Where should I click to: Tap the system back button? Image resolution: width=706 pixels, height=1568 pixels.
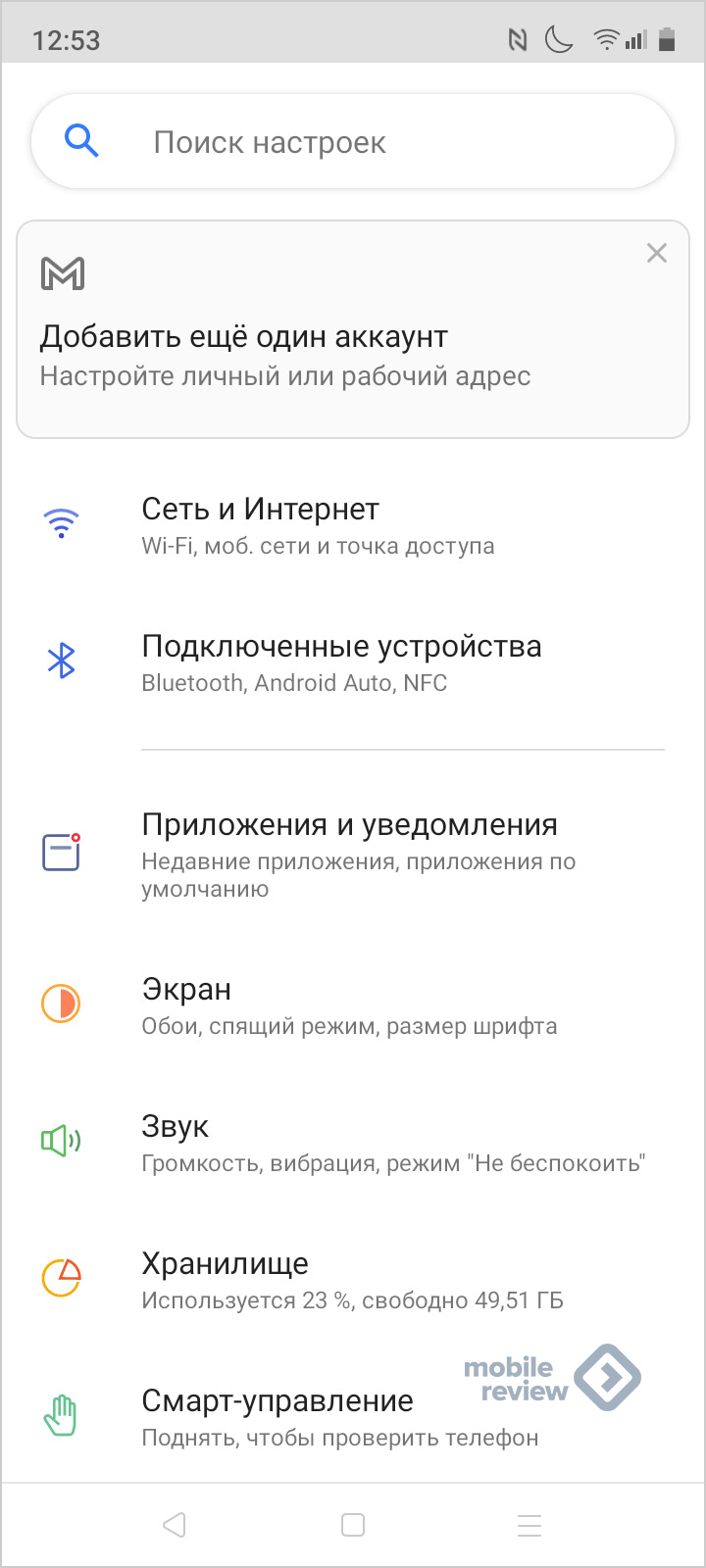click(175, 1525)
